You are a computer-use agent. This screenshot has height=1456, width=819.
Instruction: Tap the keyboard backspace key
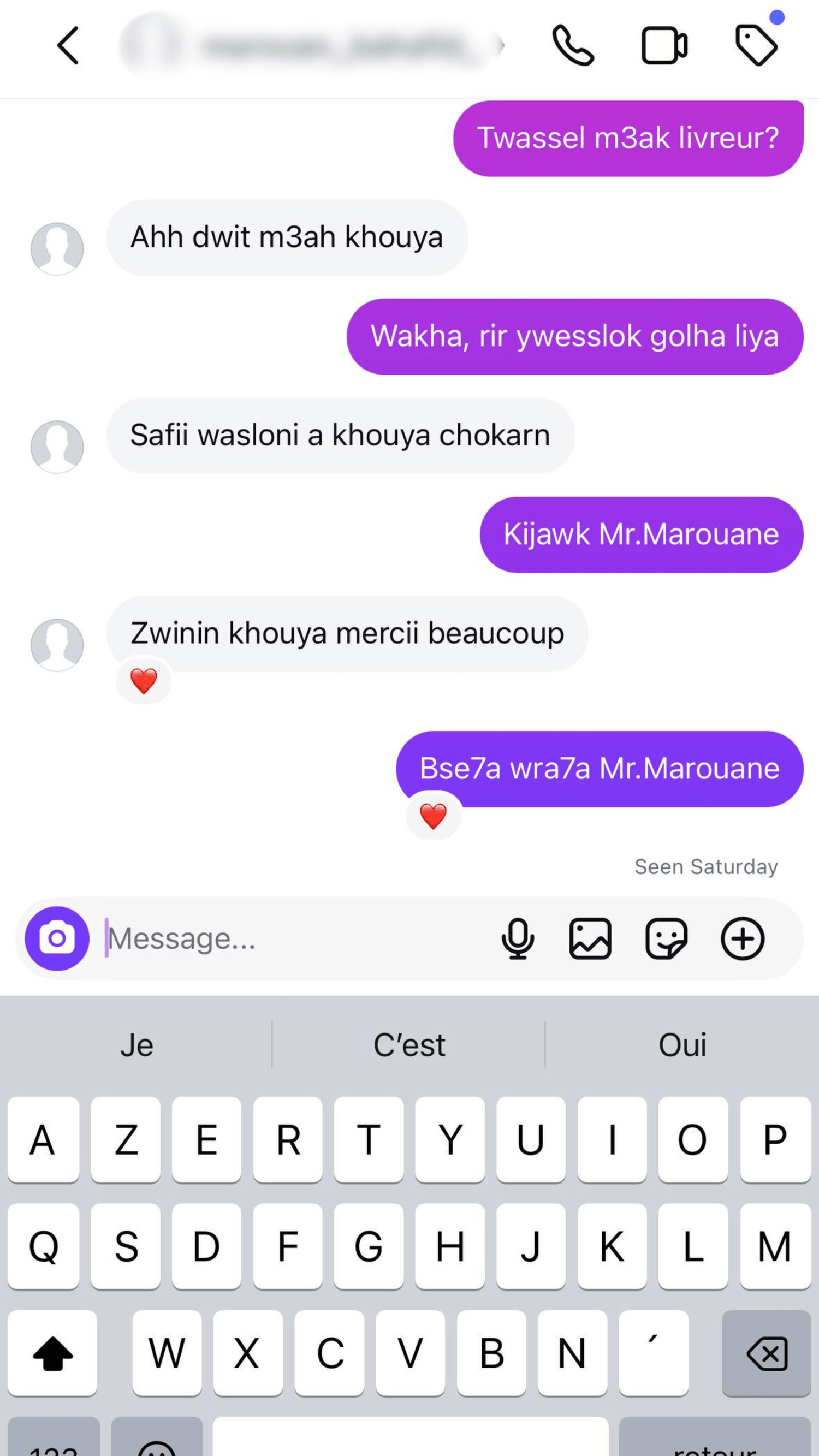coord(767,1353)
